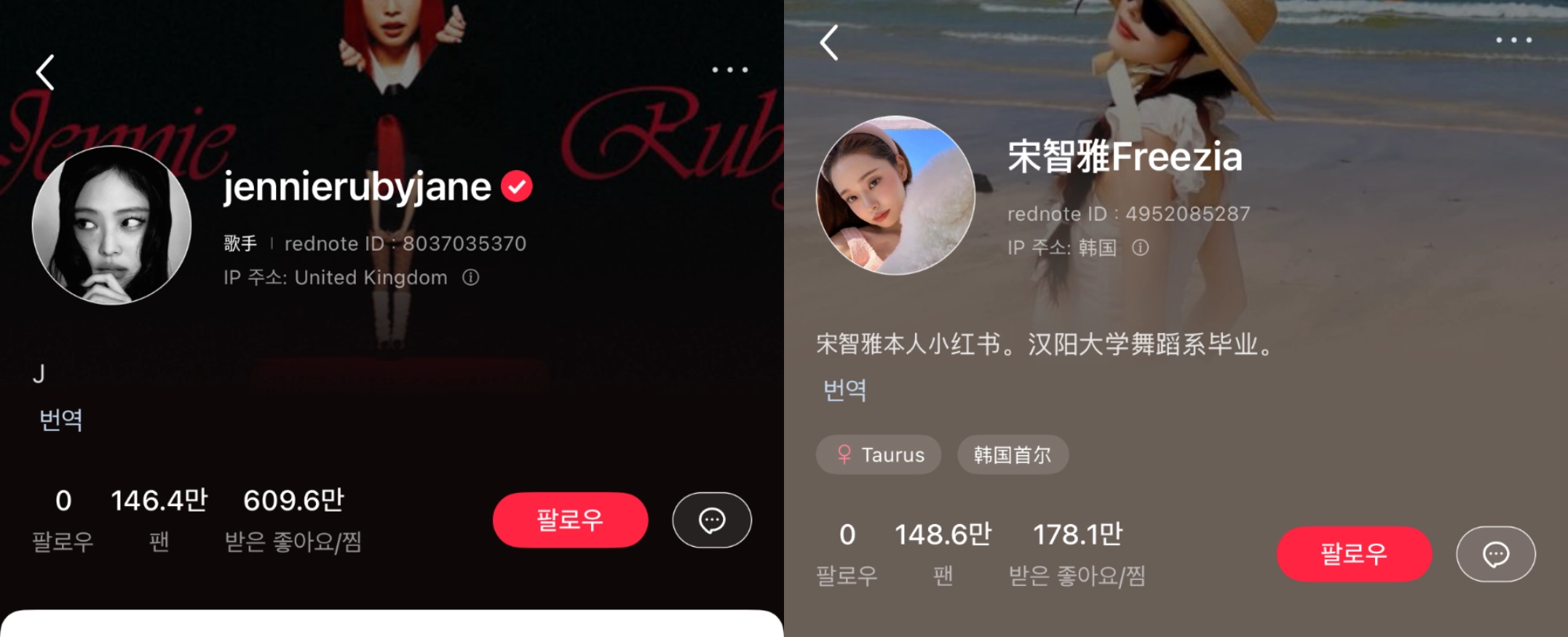View 宋智雅Freezia's profile picture
This screenshot has width=1568, height=637.
895,195
